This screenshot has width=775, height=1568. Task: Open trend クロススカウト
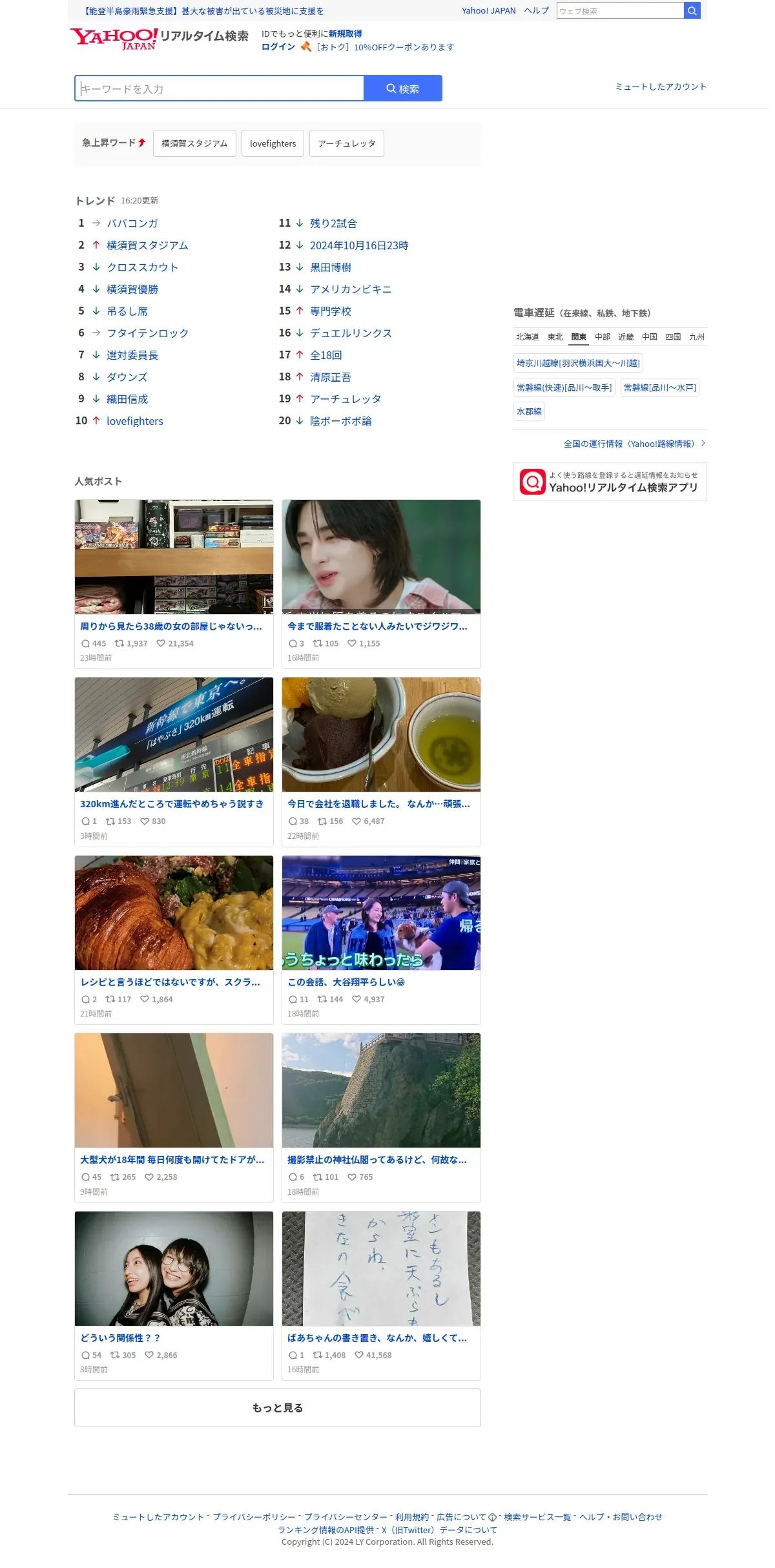142,267
